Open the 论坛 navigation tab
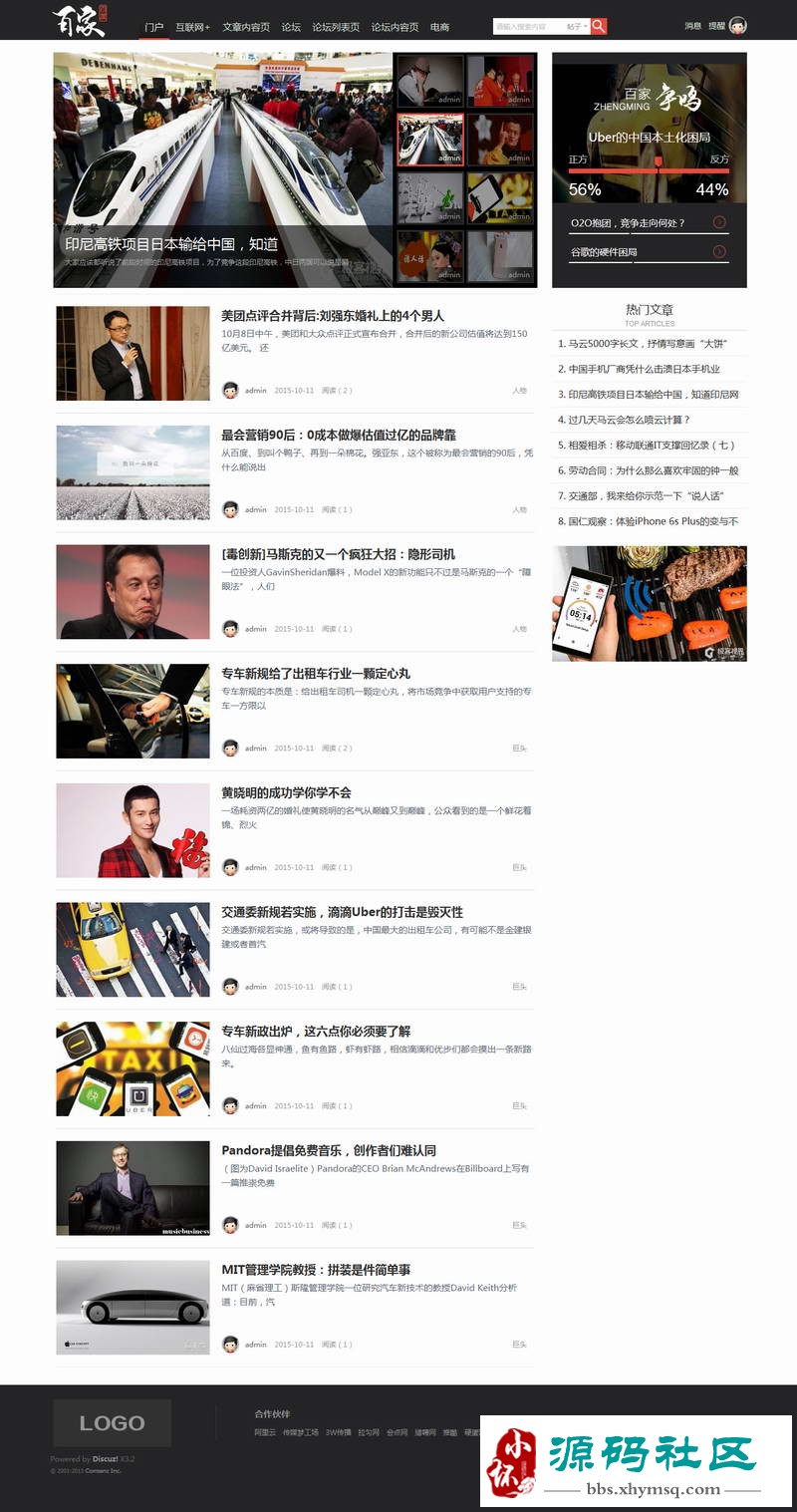Viewport: 797px width, 1512px height. (x=291, y=27)
